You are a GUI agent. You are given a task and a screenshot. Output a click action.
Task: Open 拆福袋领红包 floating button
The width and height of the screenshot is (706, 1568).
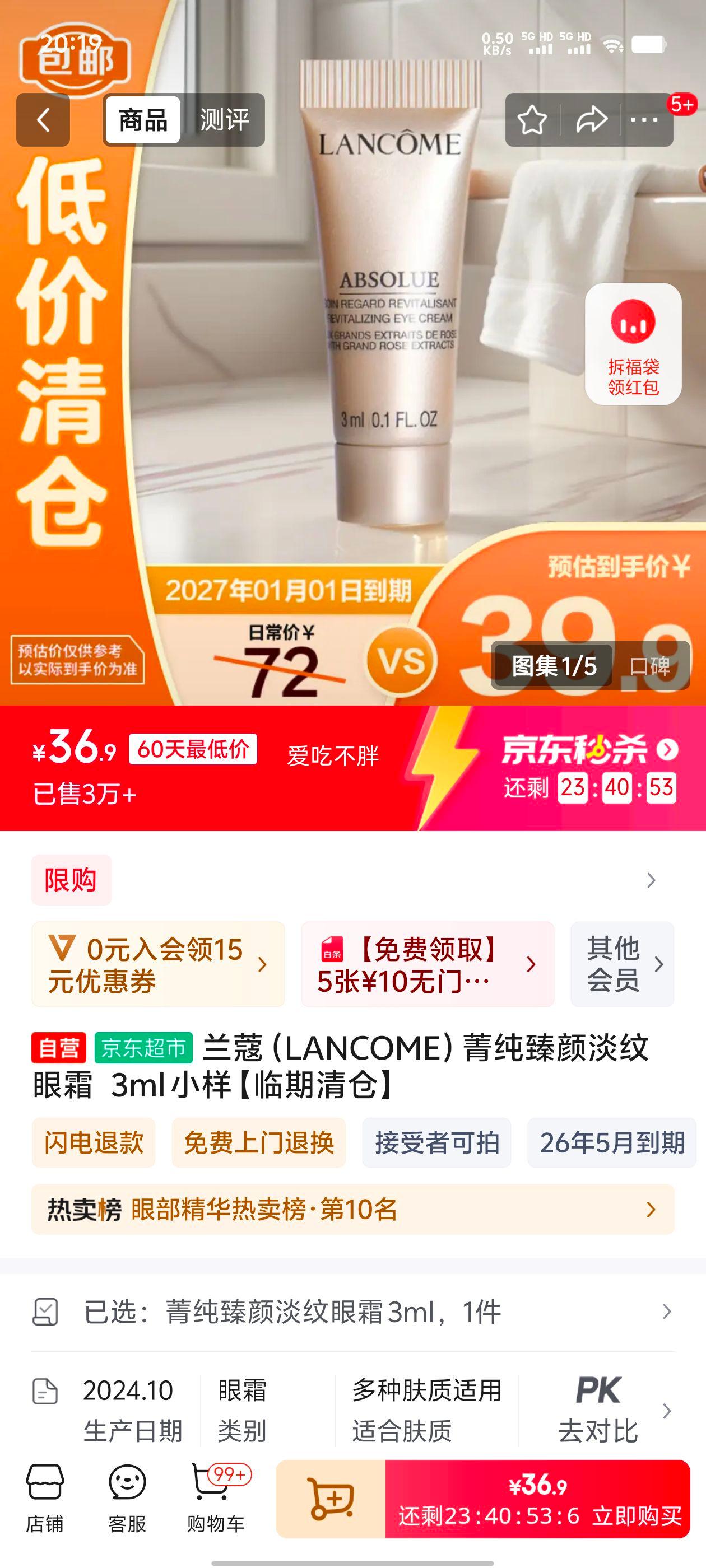click(633, 344)
